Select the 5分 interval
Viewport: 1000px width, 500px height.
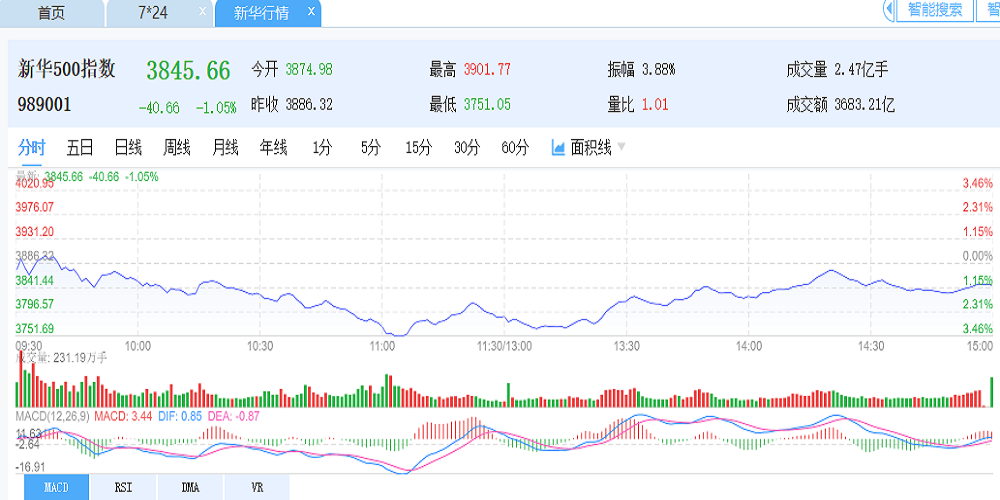point(371,148)
